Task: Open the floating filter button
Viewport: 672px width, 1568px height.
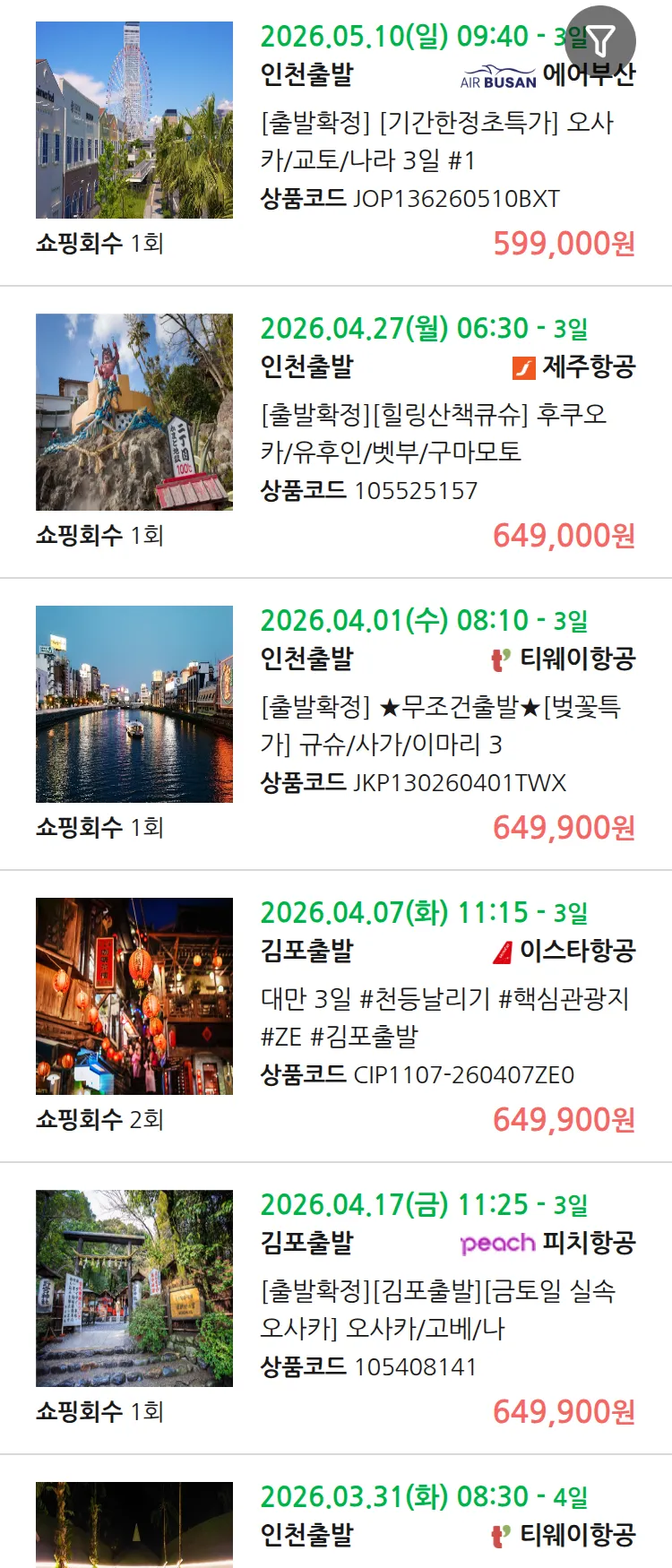Action: (x=600, y=40)
